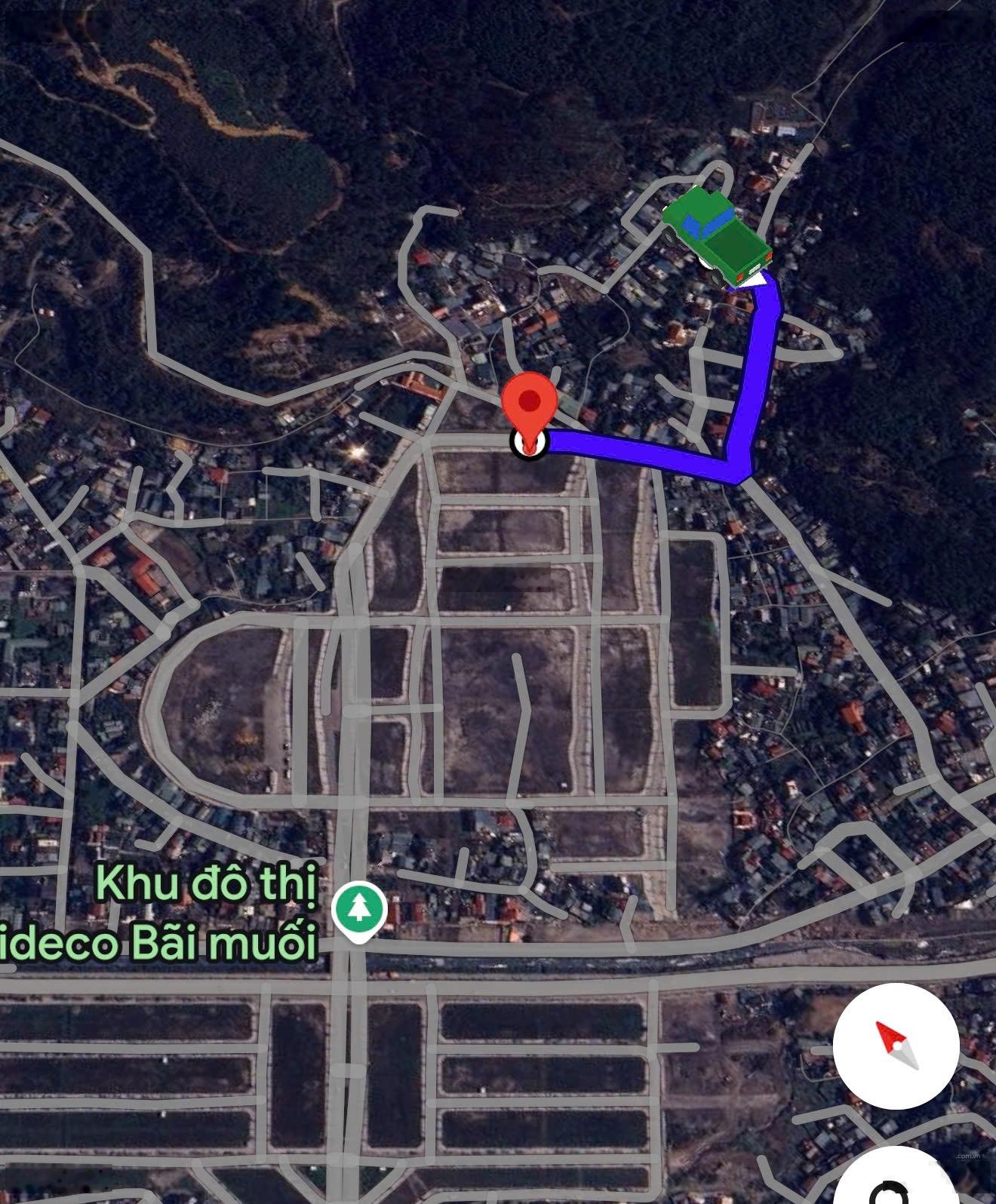This screenshot has width=996, height=1204.
Task: Tap the compass to reorient the map
Action: [896, 1046]
